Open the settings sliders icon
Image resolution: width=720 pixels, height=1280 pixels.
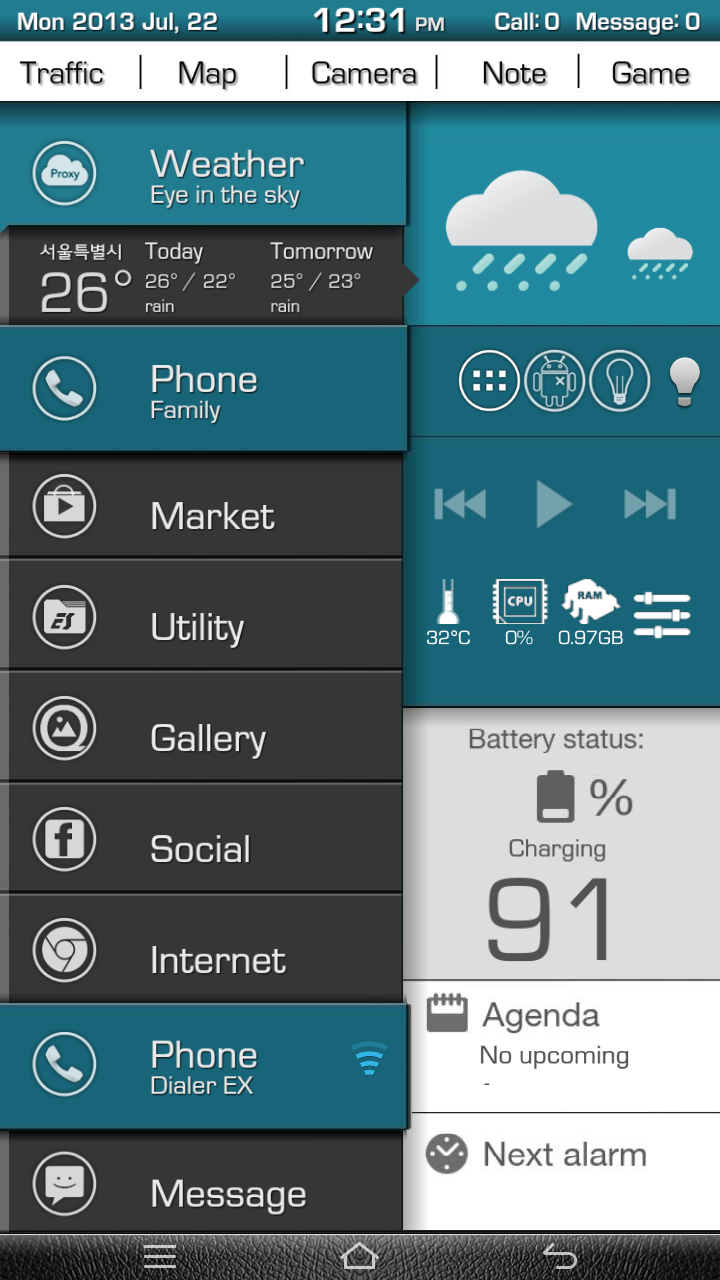[662, 614]
